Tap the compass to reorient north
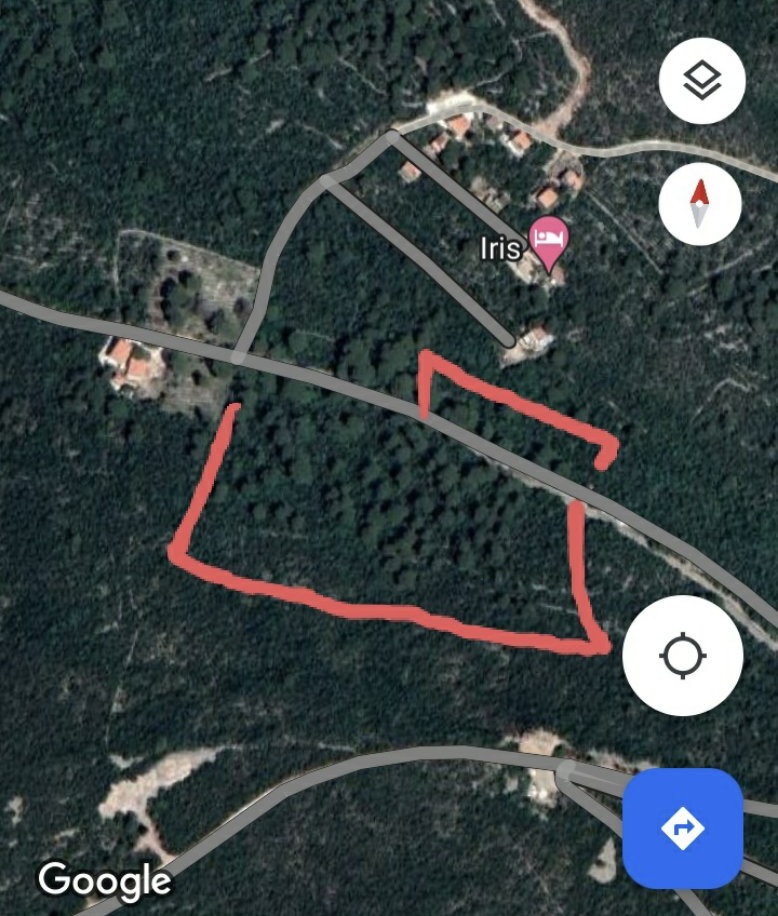The image size is (778, 916). pos(700,204)
